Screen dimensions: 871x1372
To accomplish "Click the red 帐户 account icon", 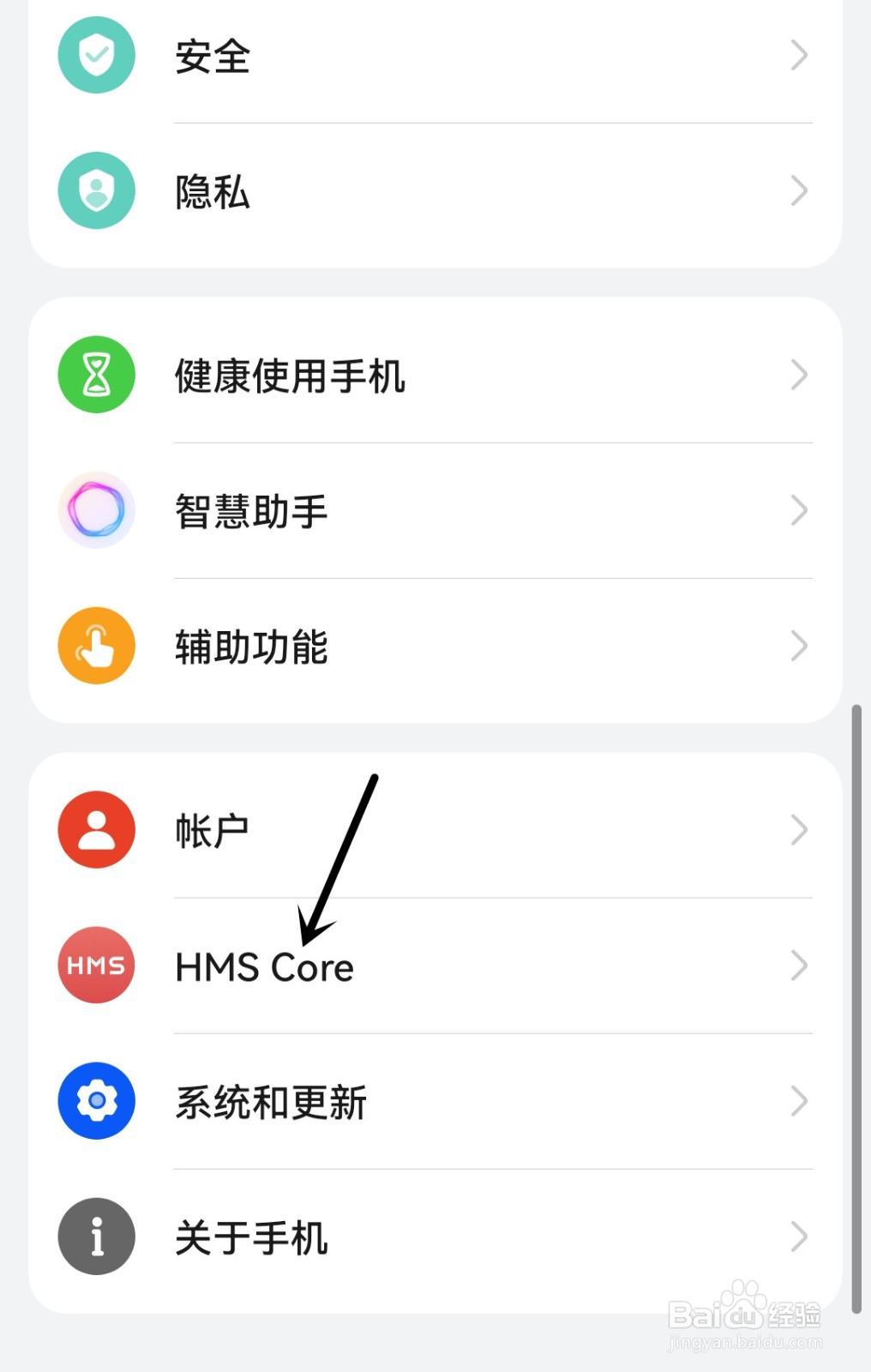I will (x=95, y=828).
